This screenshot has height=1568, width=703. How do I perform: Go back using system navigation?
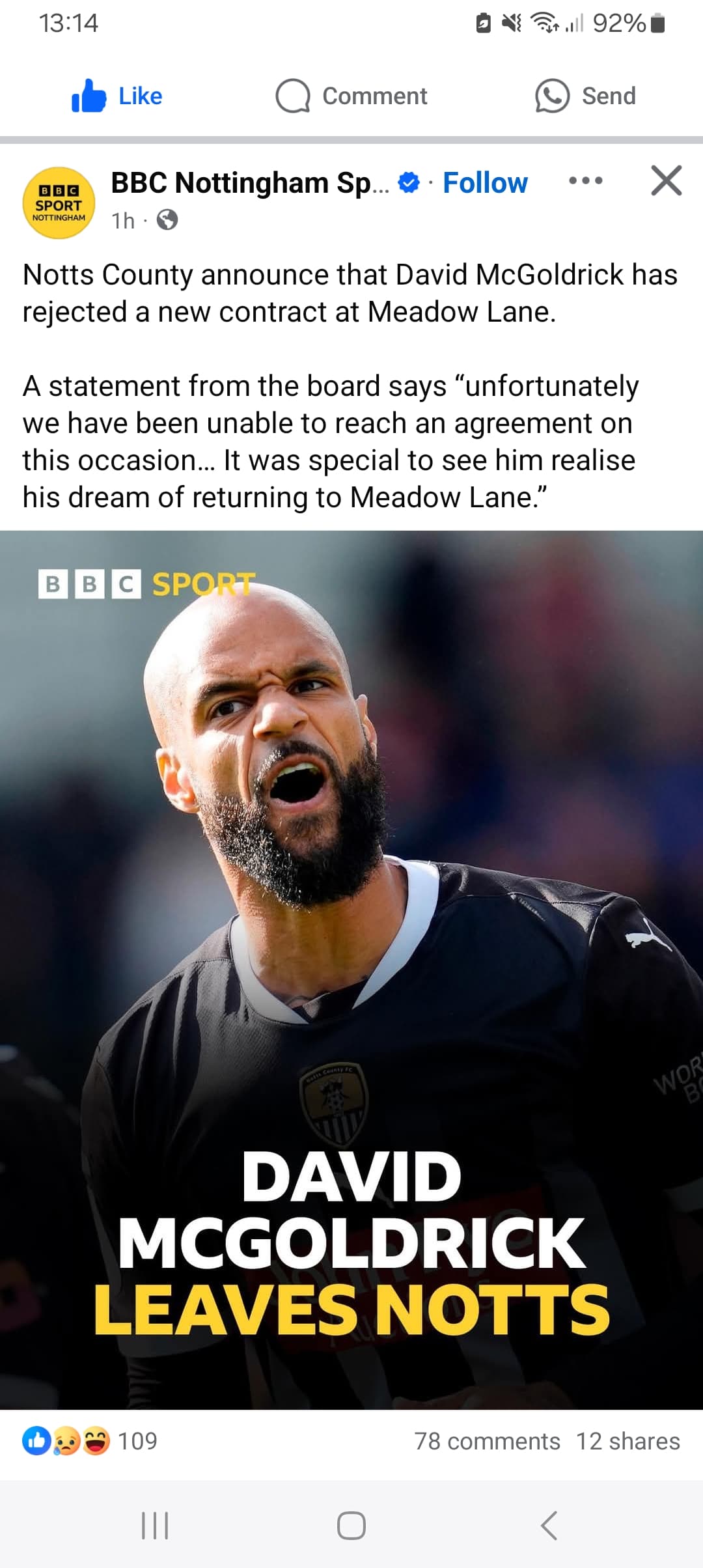pyautogui.click(x=549, y=1525)
